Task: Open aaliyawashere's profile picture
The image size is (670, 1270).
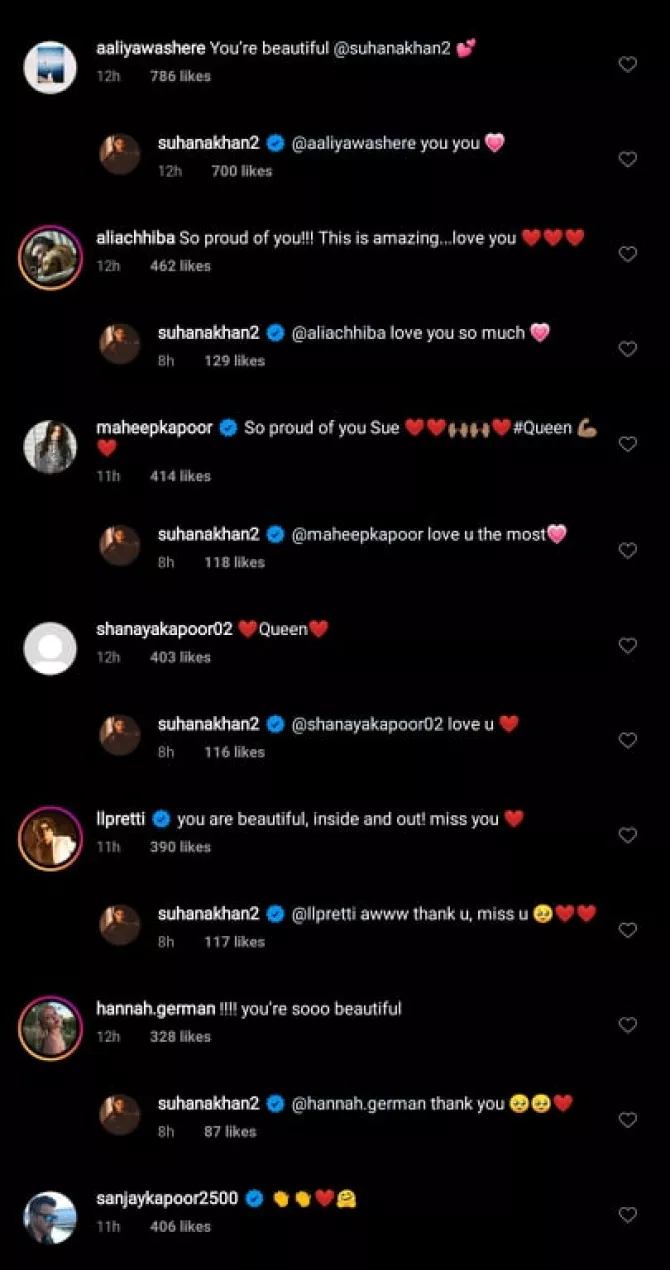Action: (x=50, y=67)
